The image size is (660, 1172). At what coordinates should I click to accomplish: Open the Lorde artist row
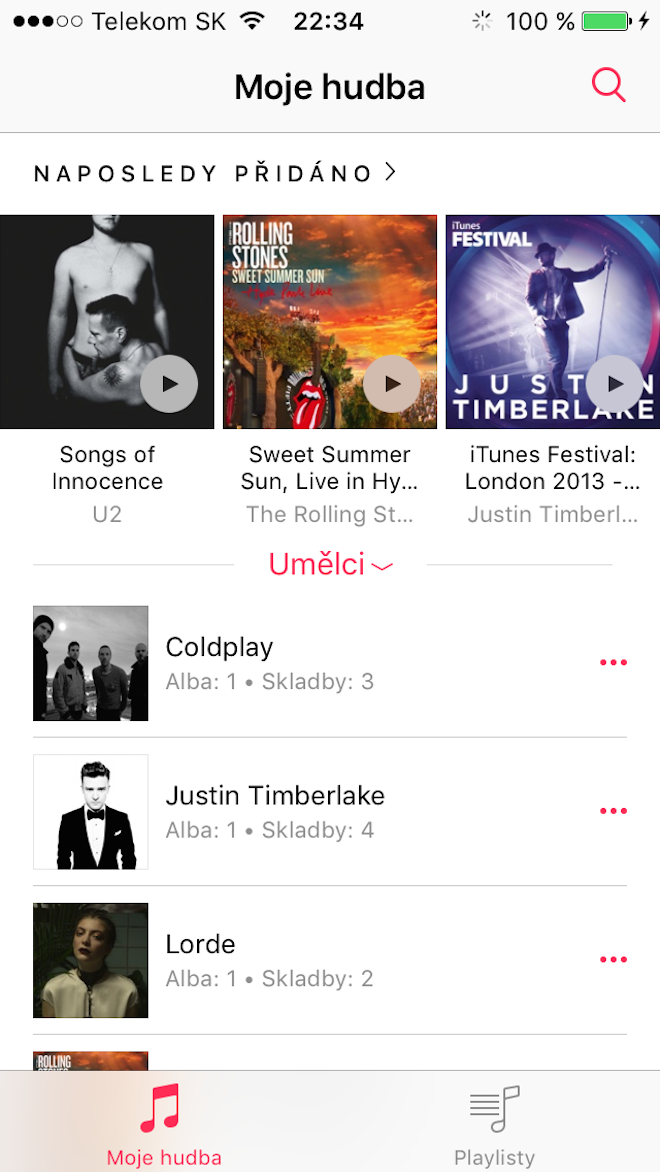coord(300,960)
